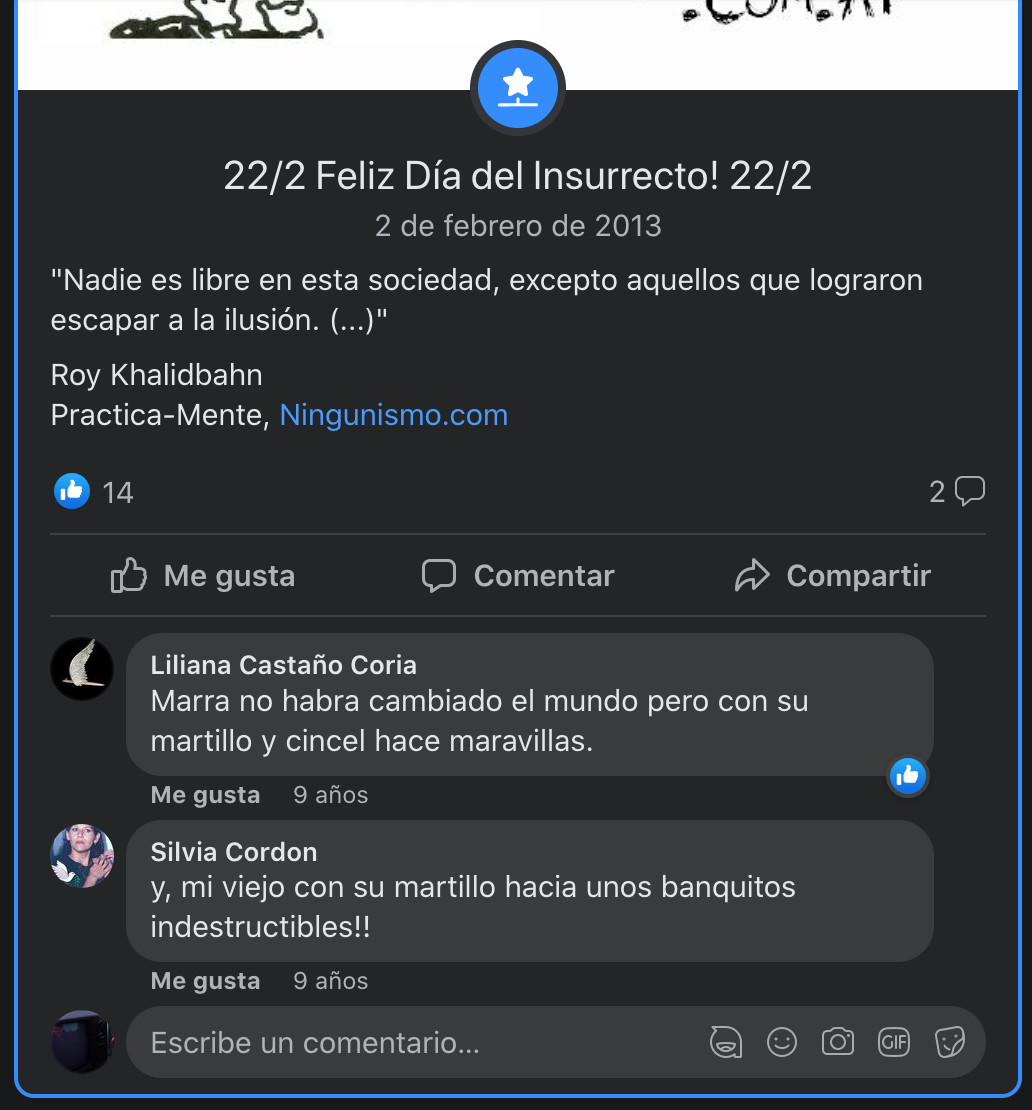Image resolution: width=1032 pixels, height=1110 pixels.
Task: Open the 2 comments counter
Action: [x=957, y=491]
